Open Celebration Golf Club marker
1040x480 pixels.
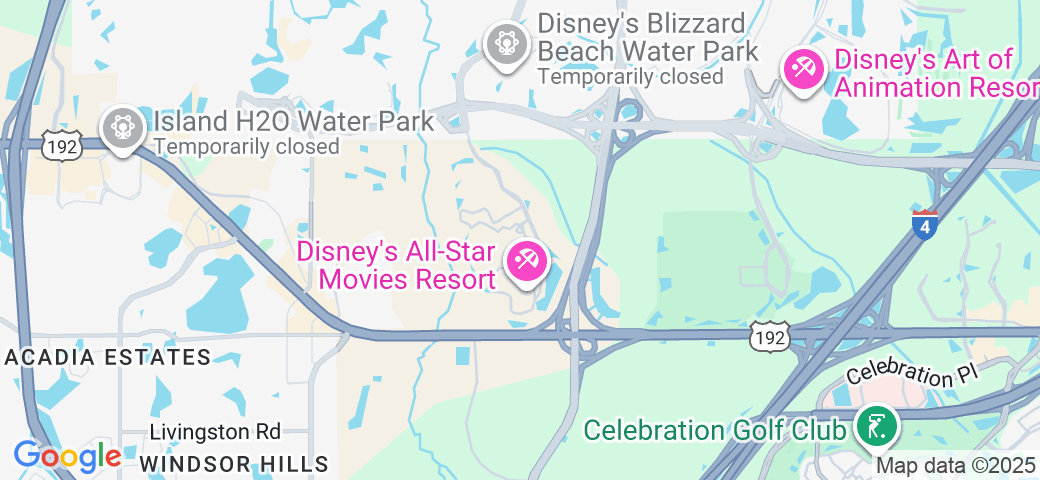pos(877,426)
